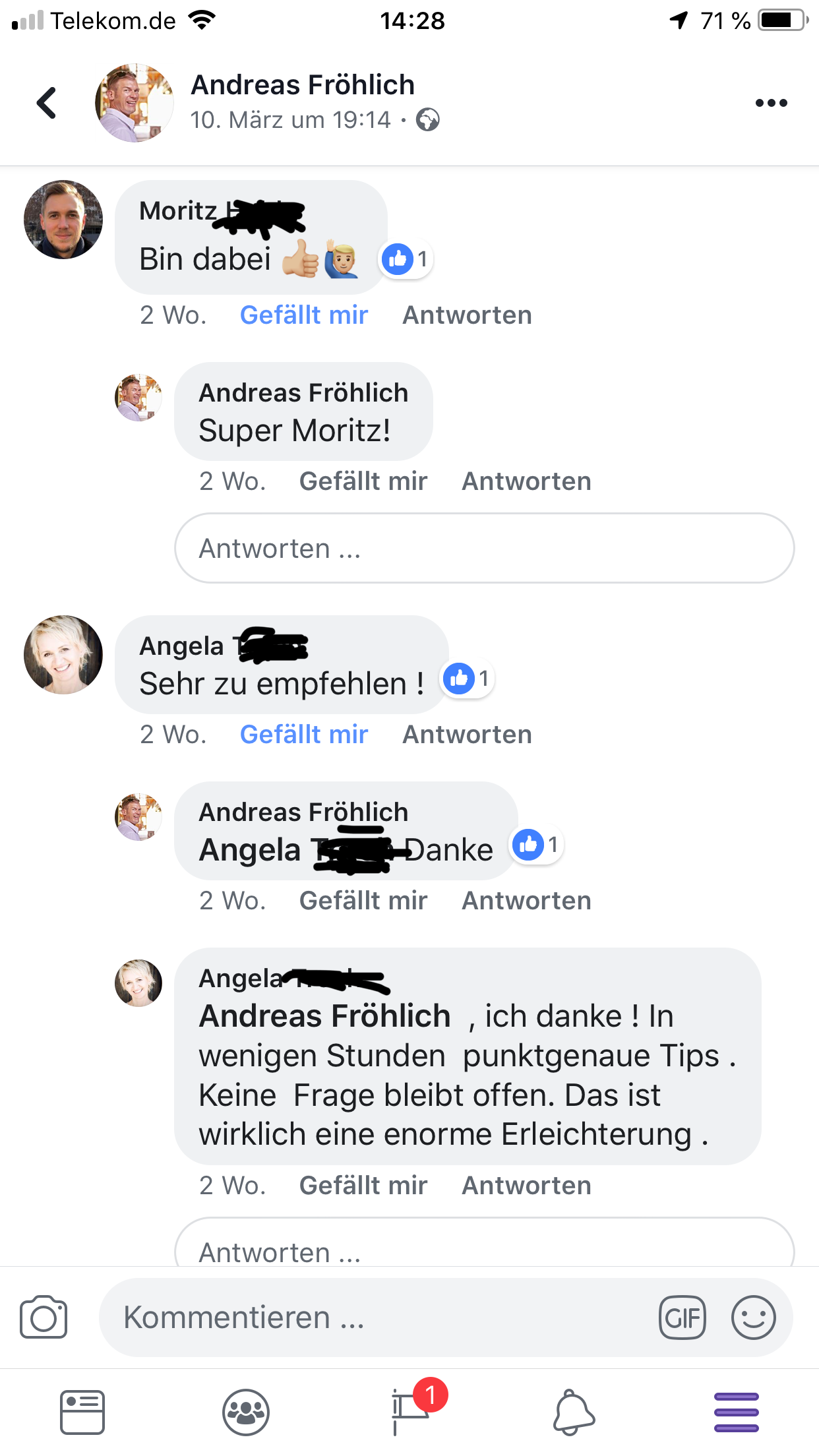Reply to the 'Super Moritz!' comment
Image resolution: width=819 pixels, height=1456 pixels.
click(x=526, y=481)
